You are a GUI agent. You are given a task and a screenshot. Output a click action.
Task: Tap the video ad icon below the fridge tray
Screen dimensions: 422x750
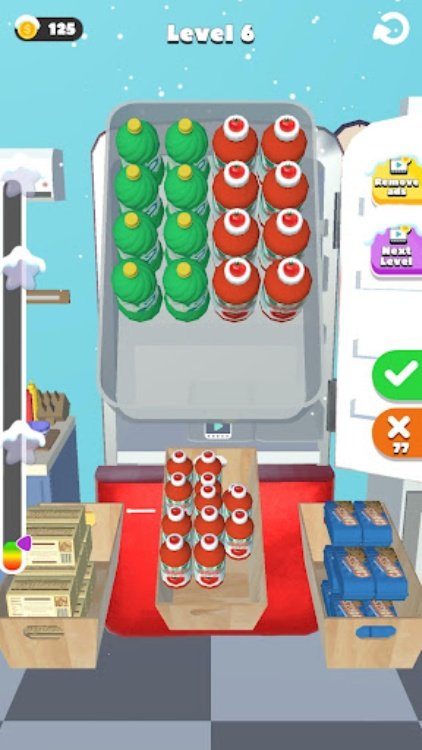tap(217, 428)
